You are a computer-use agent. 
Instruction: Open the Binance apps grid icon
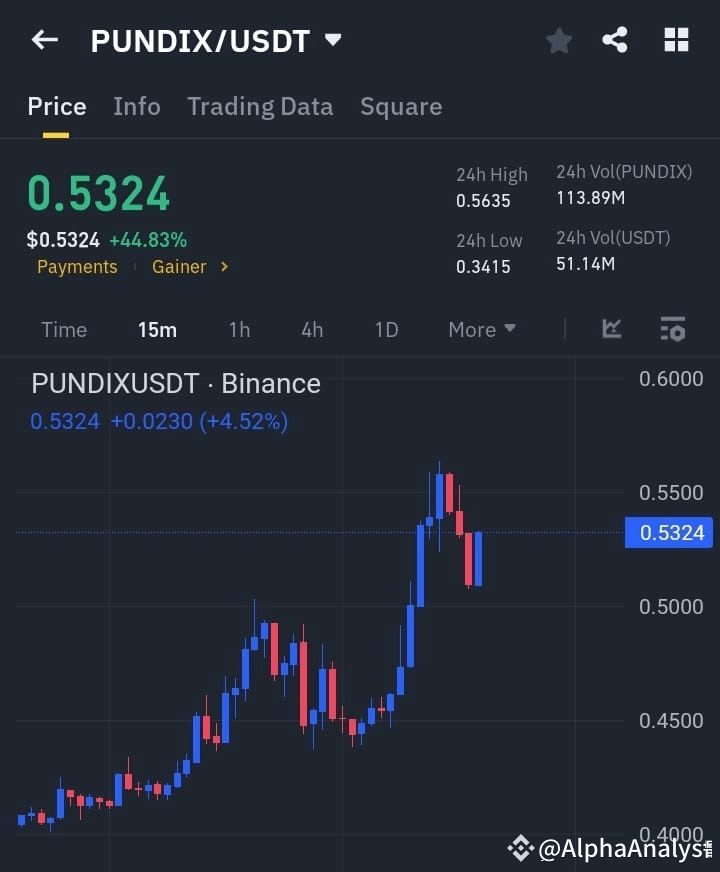point(676,40)
